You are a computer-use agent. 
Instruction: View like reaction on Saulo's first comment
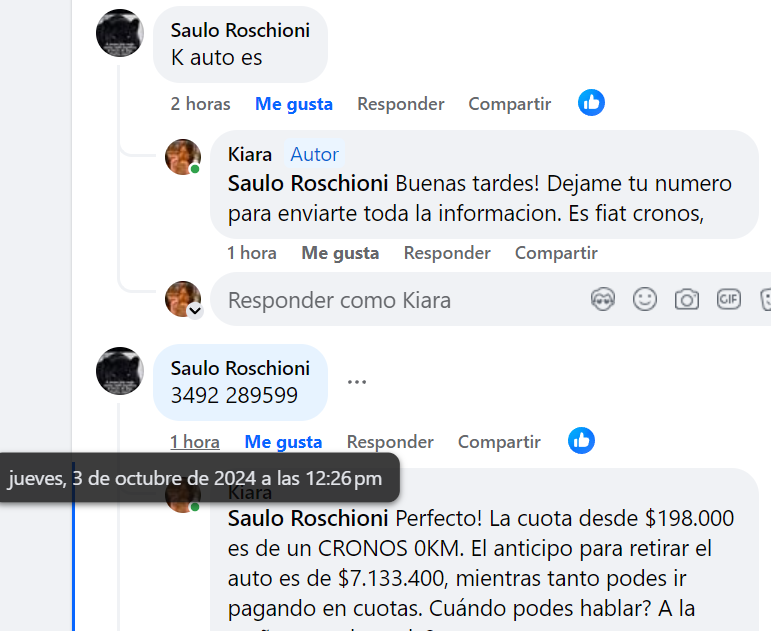[592, 103]
